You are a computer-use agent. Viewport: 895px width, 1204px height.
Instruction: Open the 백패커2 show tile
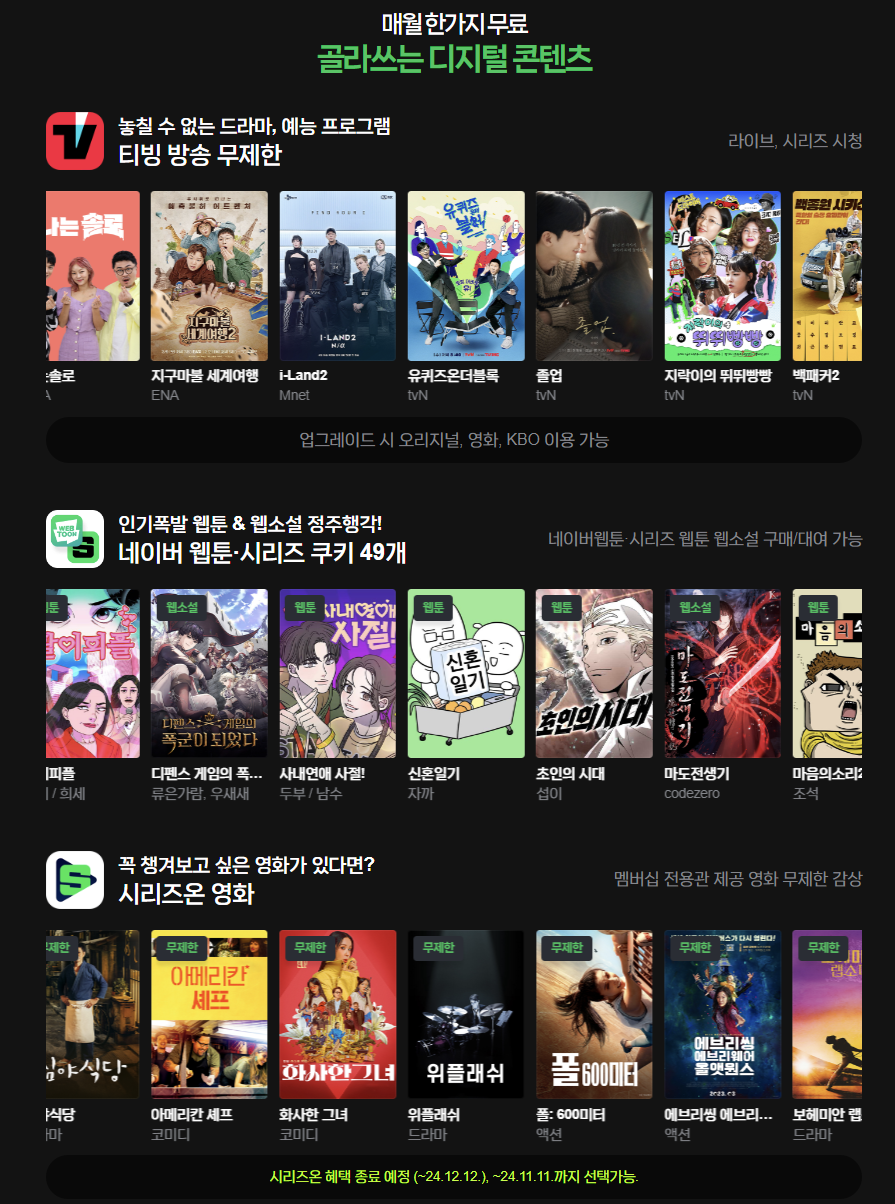(827, 276)
